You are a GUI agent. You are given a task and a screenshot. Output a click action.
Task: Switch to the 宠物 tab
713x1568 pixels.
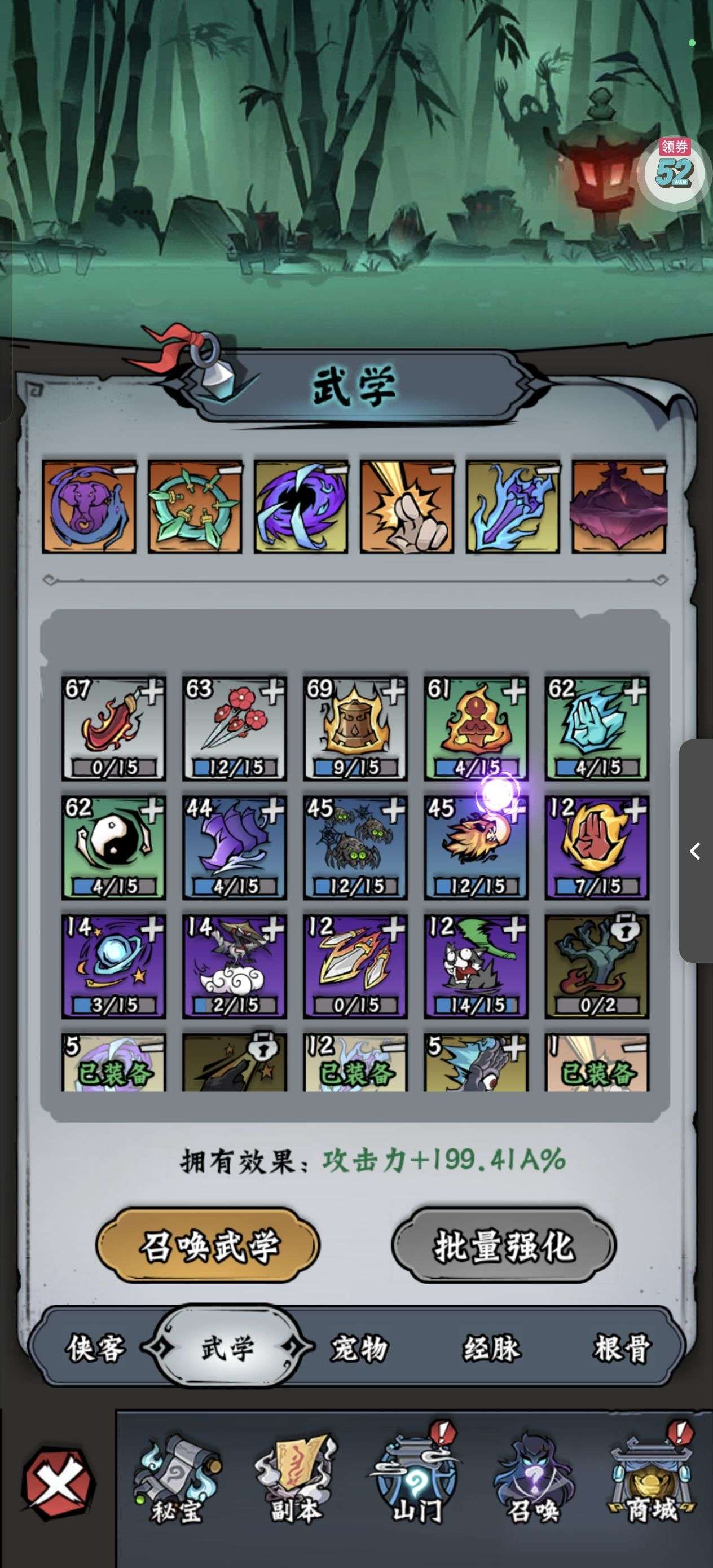(x=359, y=1349)
